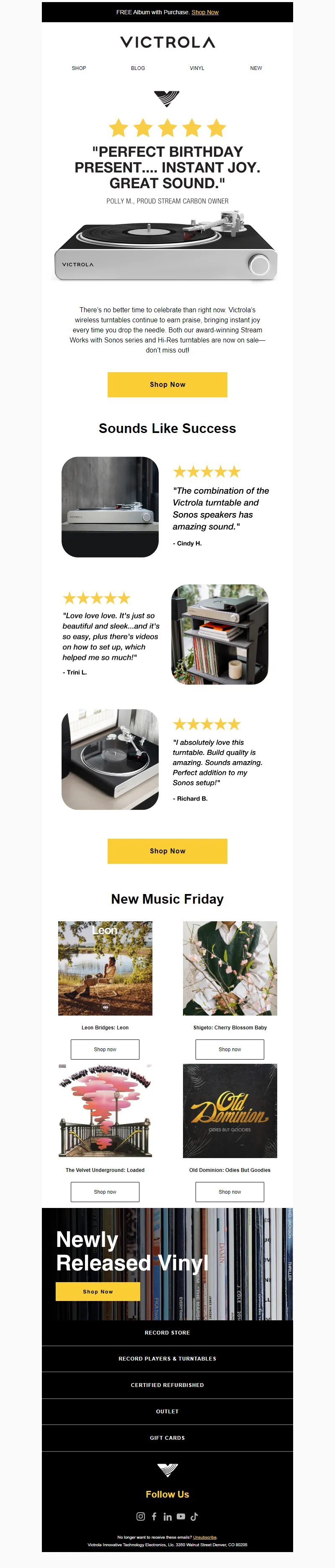Shop now for Shigeto: Cherry Blossom Baby
The height and width of the screenshot is (1568, 335).
[230, 1050]
